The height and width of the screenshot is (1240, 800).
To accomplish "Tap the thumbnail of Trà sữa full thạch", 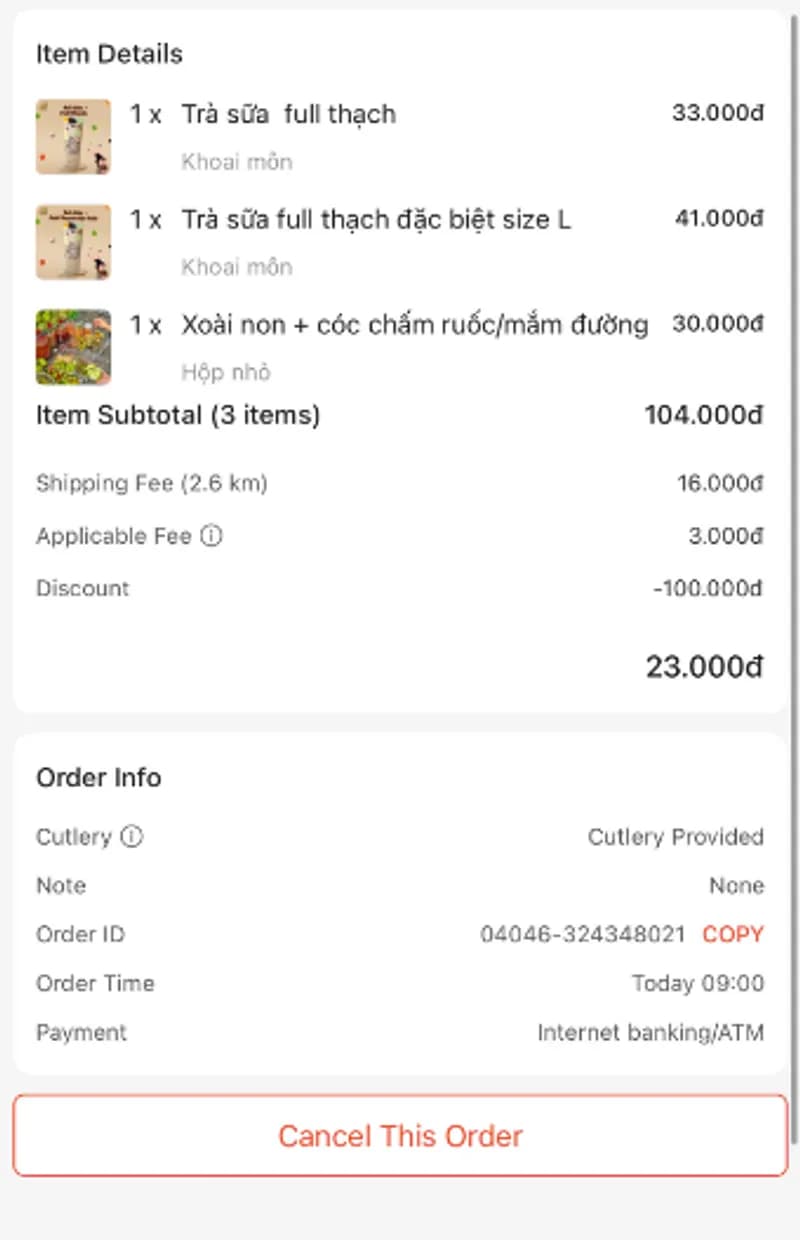I will tap(73, 136).
